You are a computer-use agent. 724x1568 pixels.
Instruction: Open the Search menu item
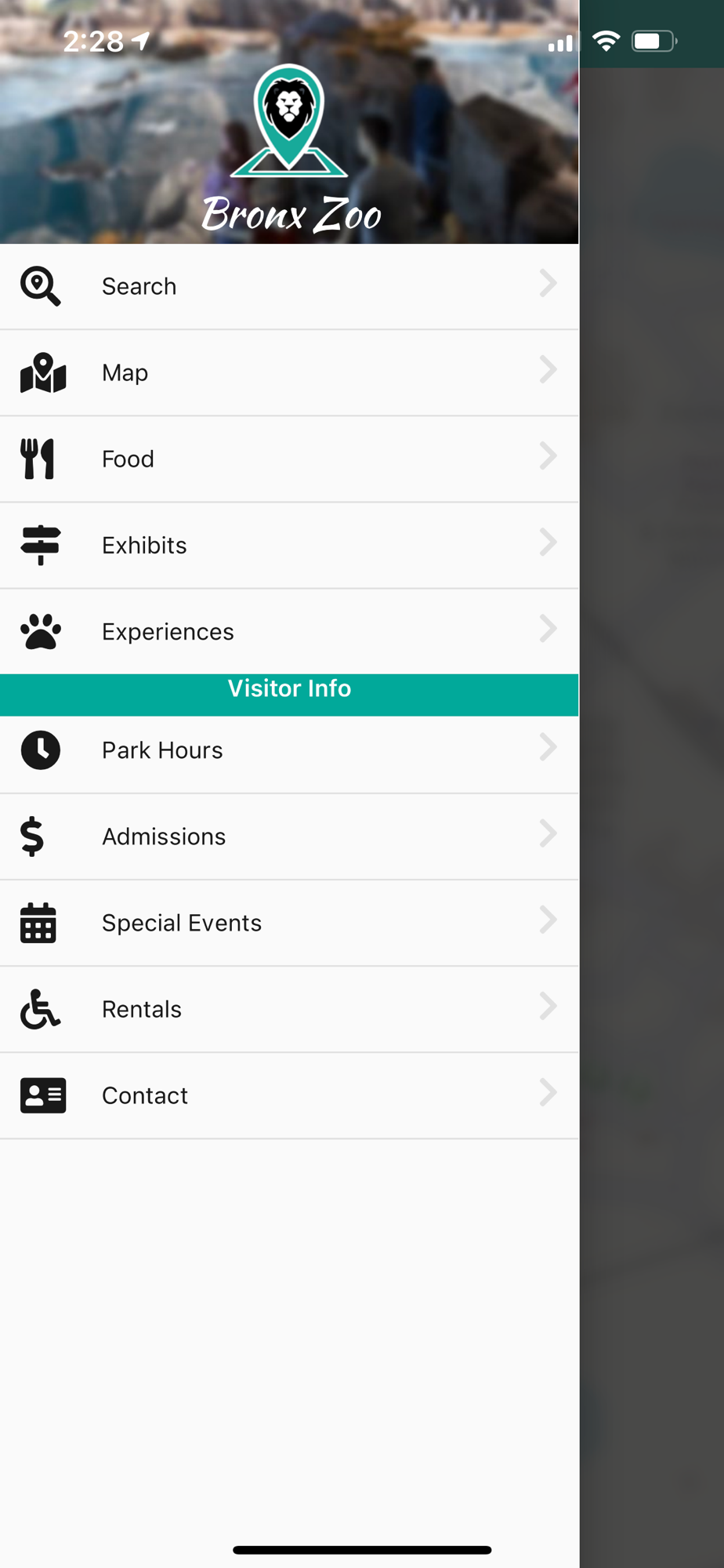[x=289, y=286]
